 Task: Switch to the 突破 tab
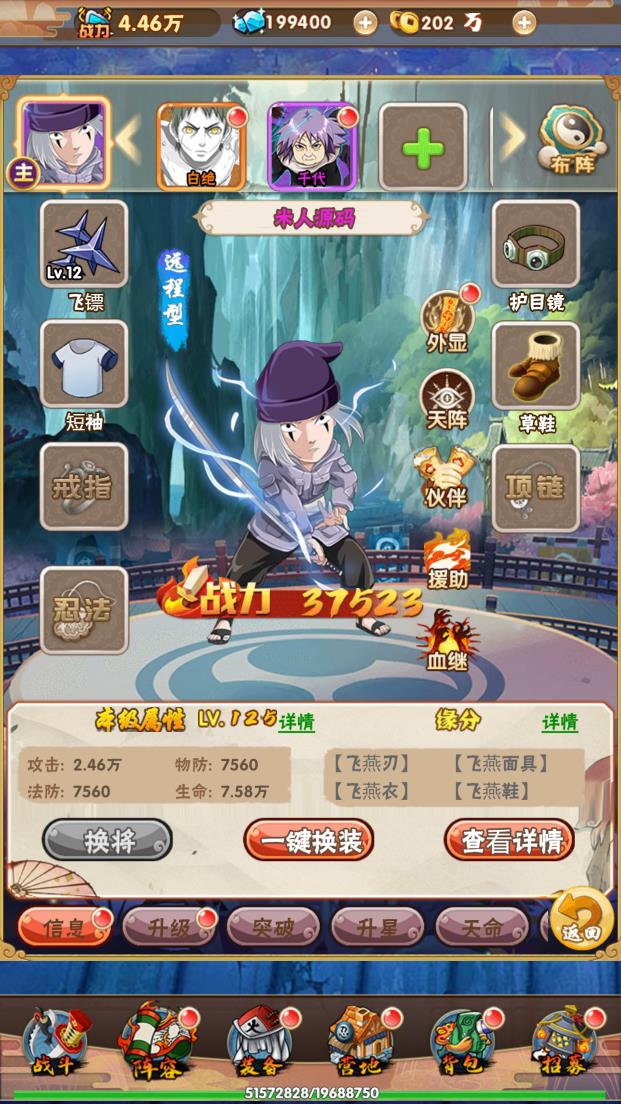272,927
